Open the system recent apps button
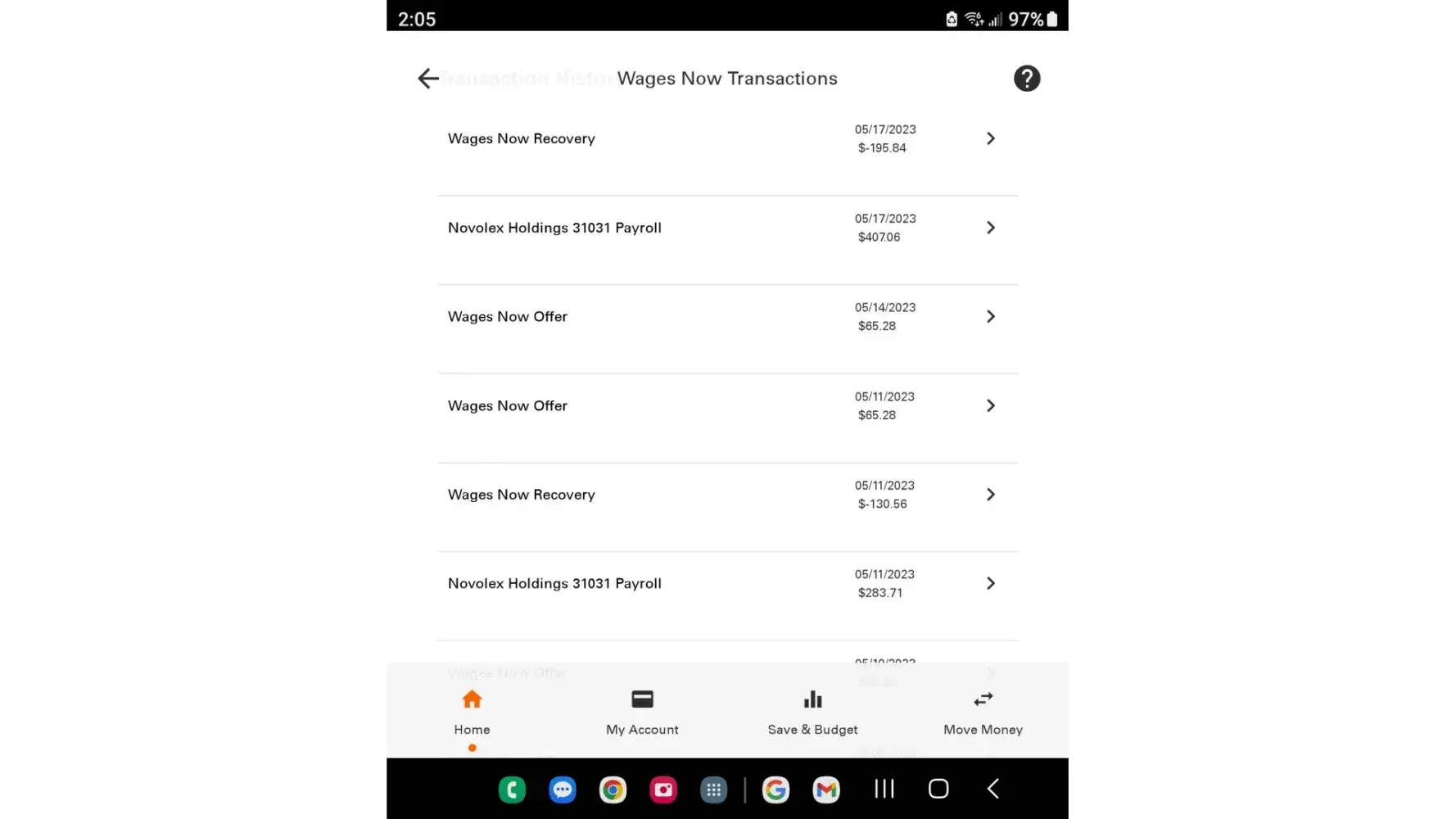Viewport: 1456px width, 819px height. 884,789
